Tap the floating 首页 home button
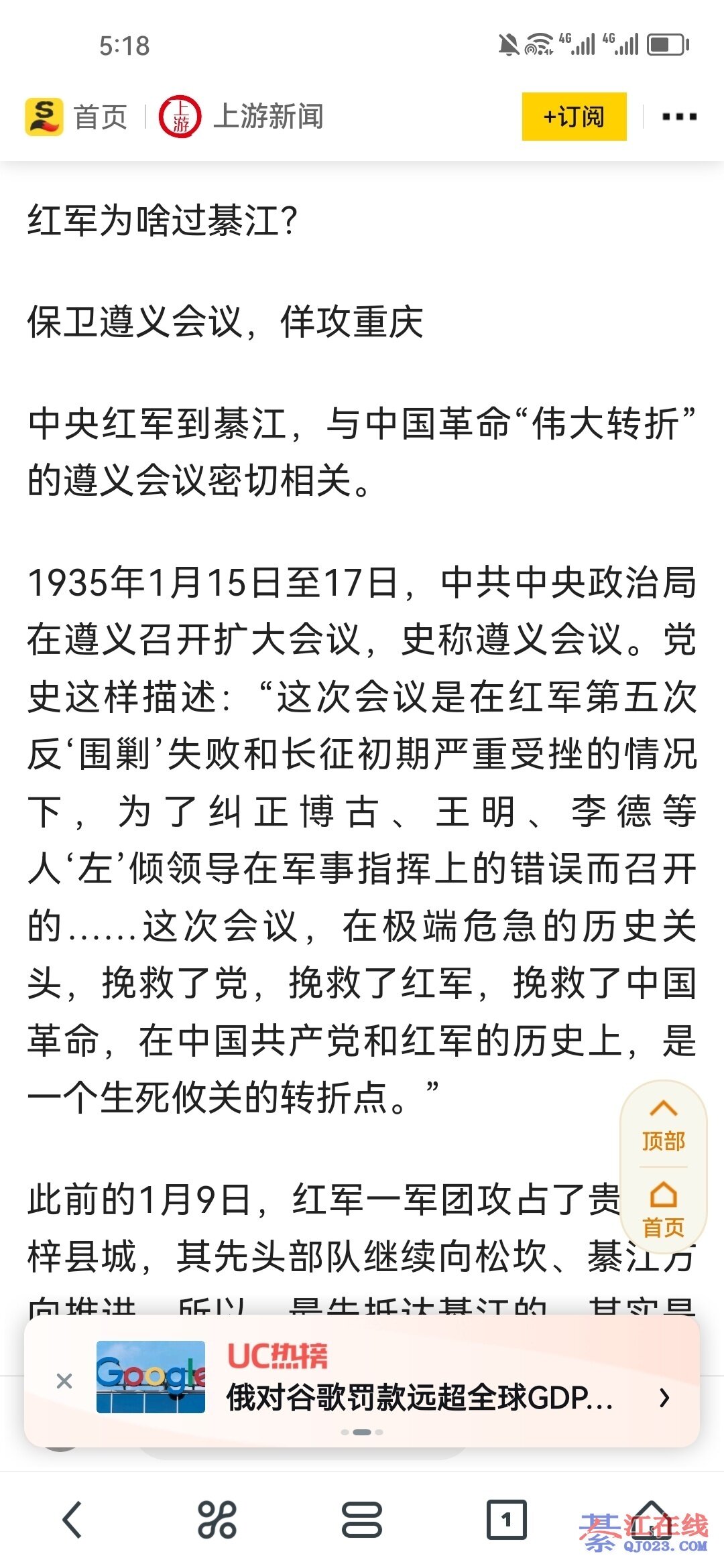Image resolution: width=724 pixels, height=1568 pixels. point(663,1210)
